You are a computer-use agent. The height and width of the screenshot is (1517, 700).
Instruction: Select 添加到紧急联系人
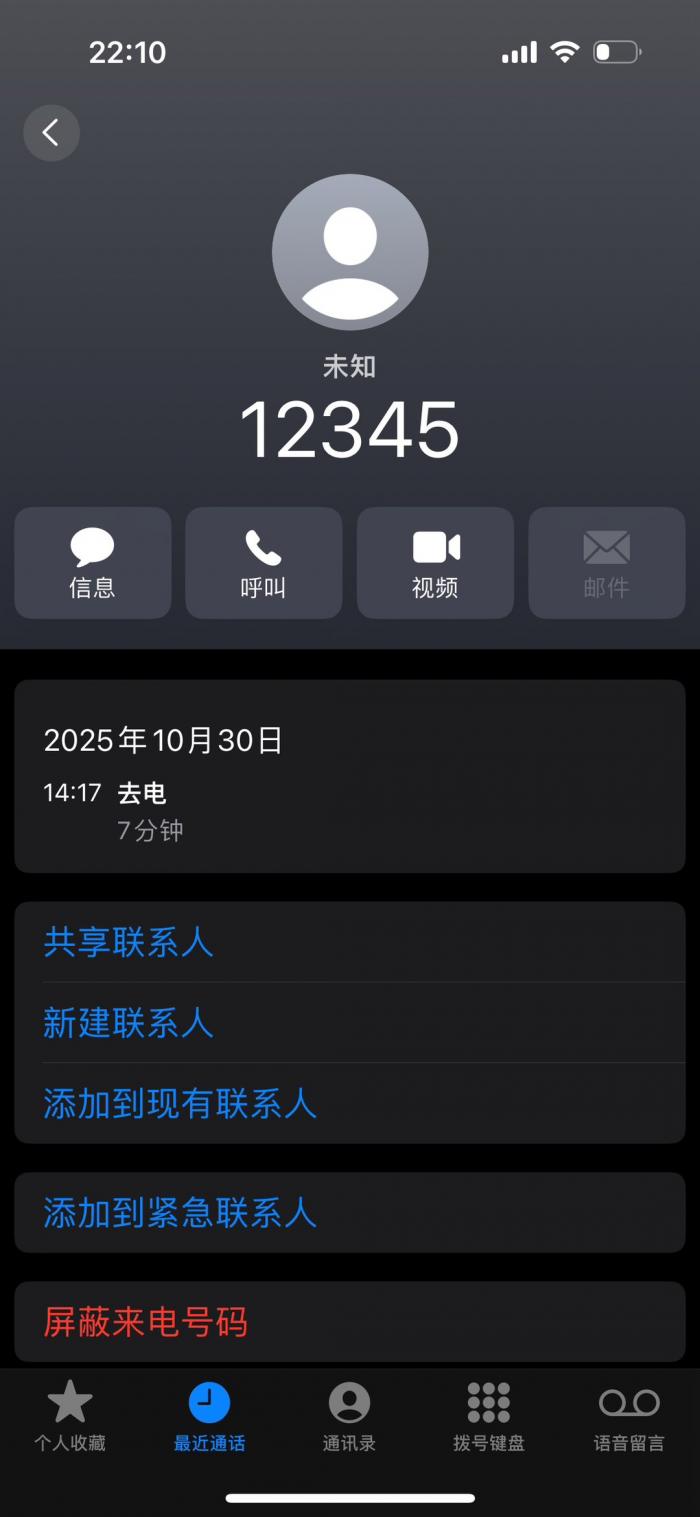click(180, 1212)
